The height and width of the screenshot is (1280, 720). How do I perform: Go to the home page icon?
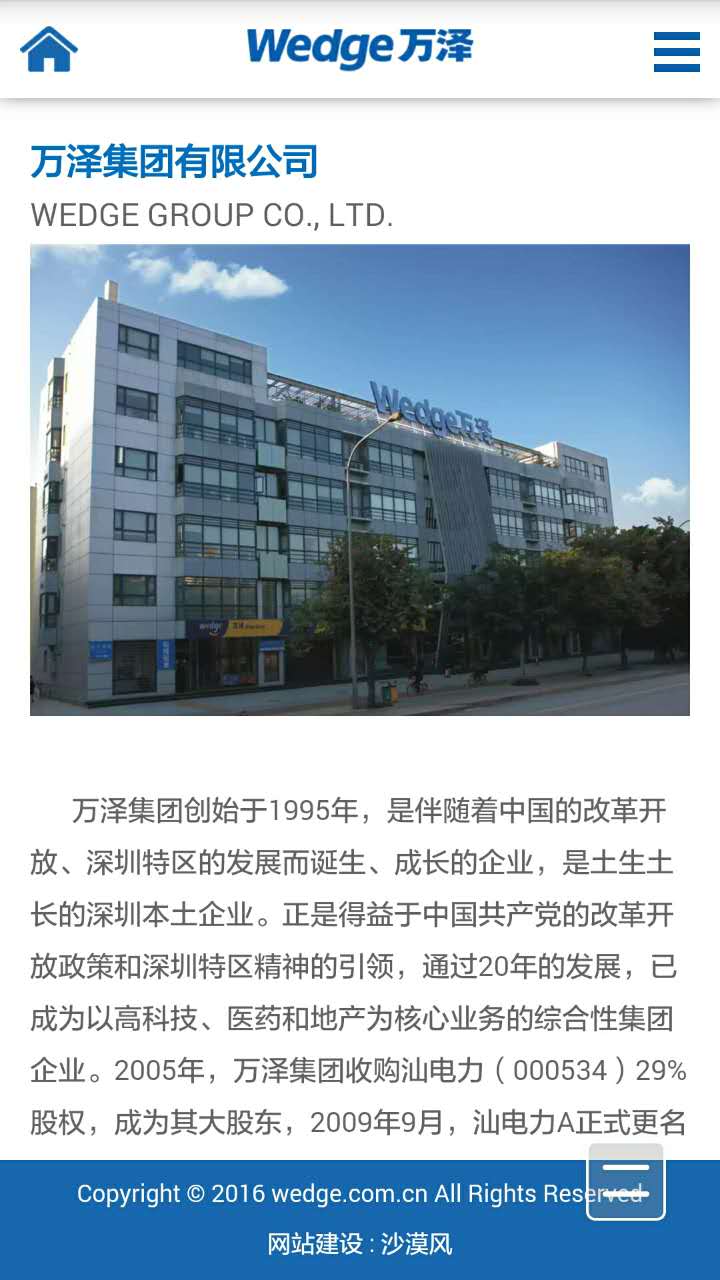tap(49, 49)
